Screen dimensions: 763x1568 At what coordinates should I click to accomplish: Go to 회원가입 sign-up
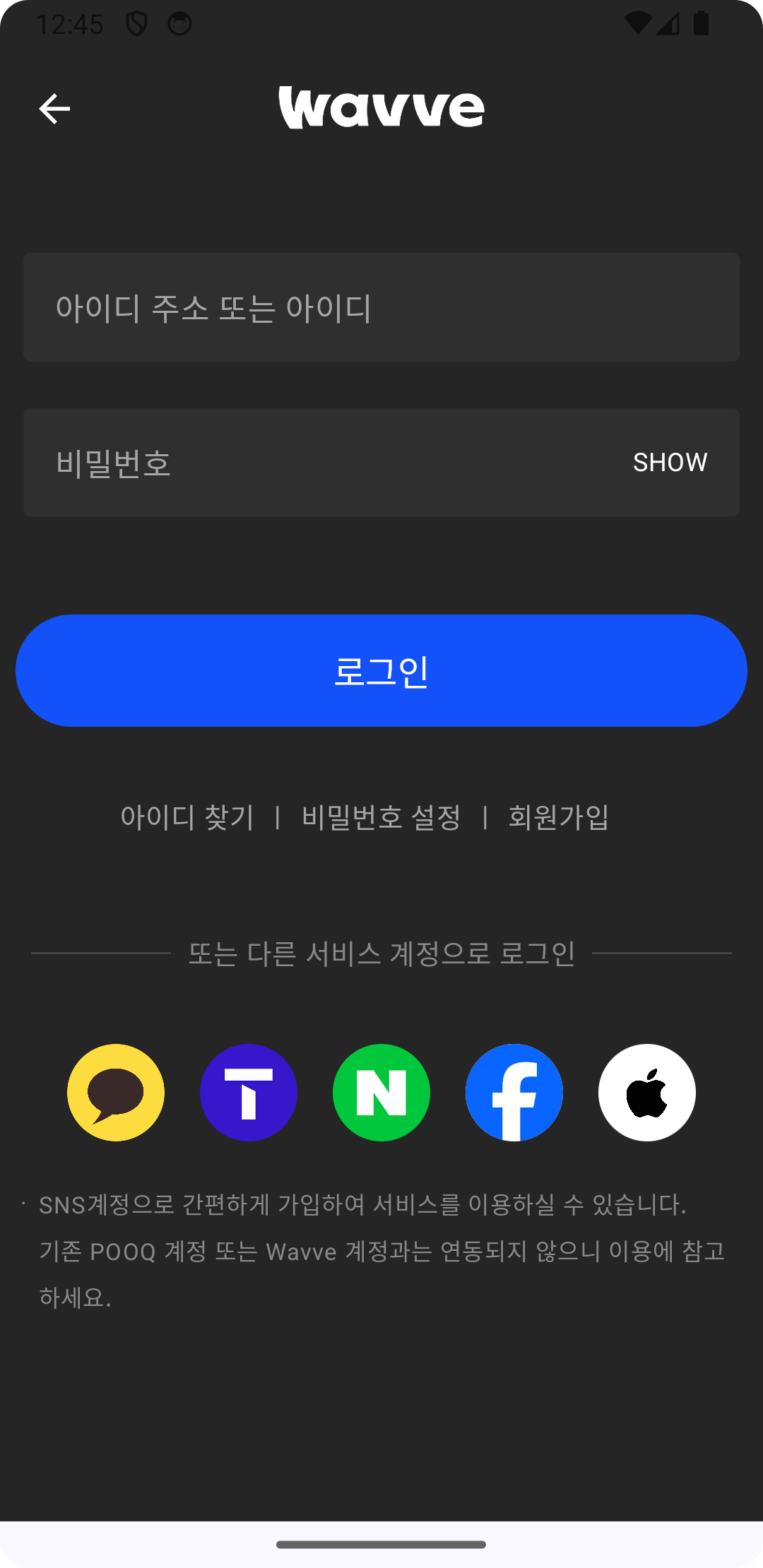[558, 817]
